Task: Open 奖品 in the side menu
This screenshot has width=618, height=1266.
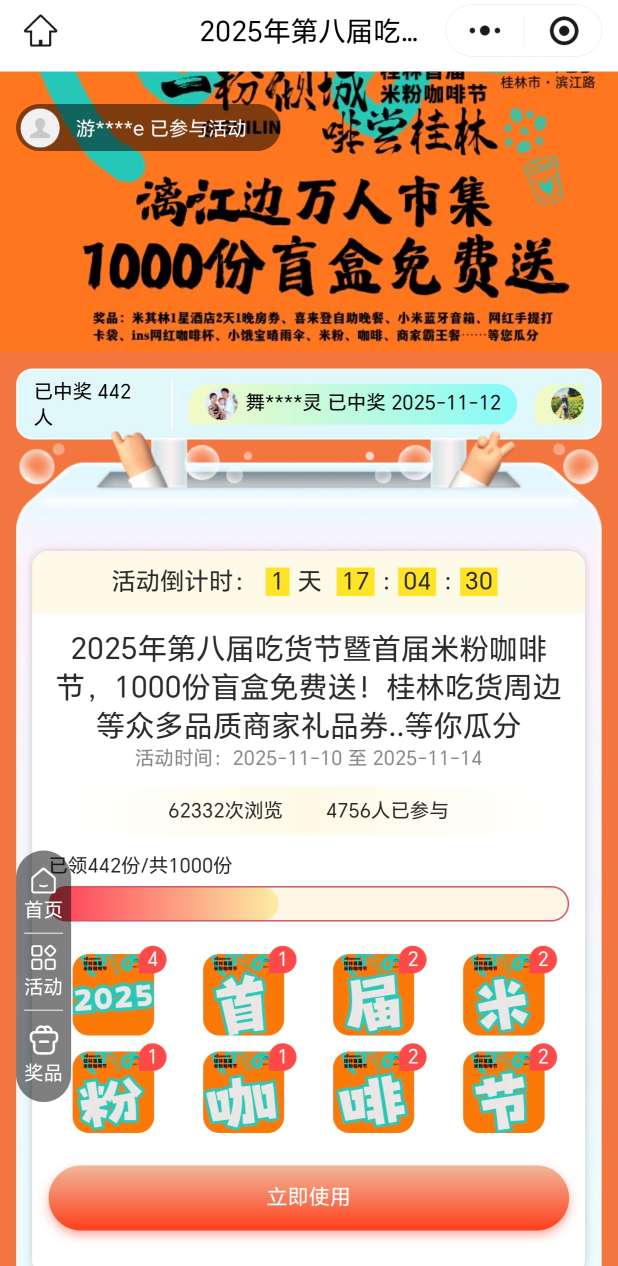Action: click(43, 1055)
